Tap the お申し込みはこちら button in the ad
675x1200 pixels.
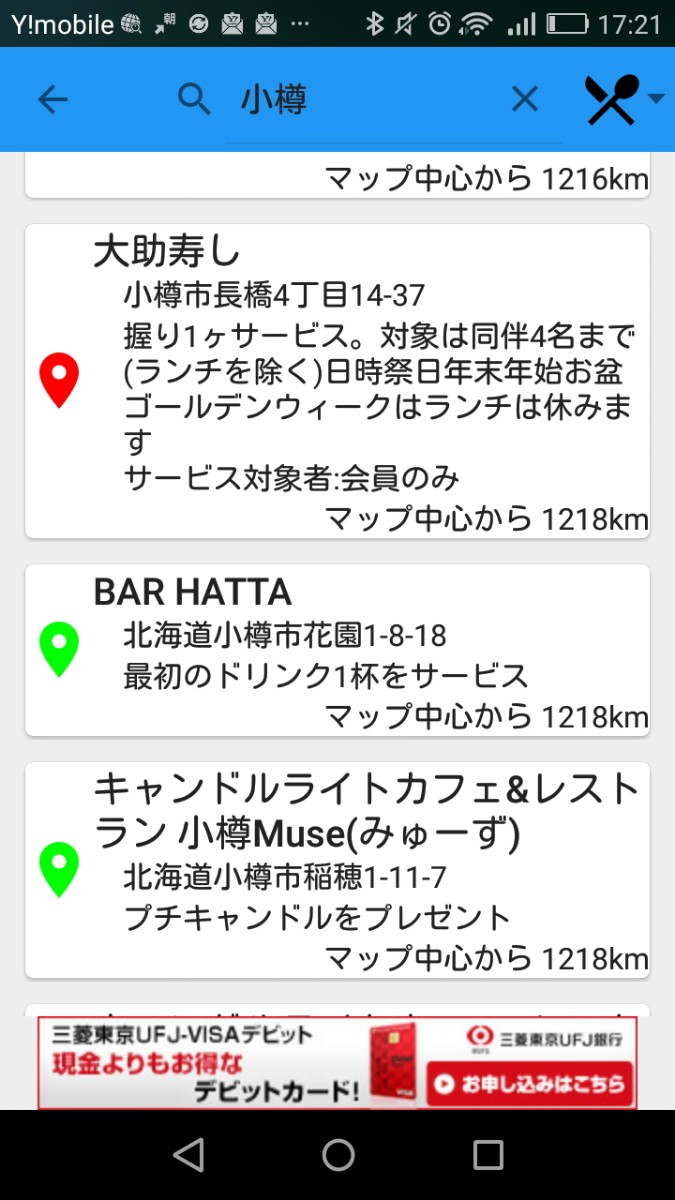point(531,1083)
